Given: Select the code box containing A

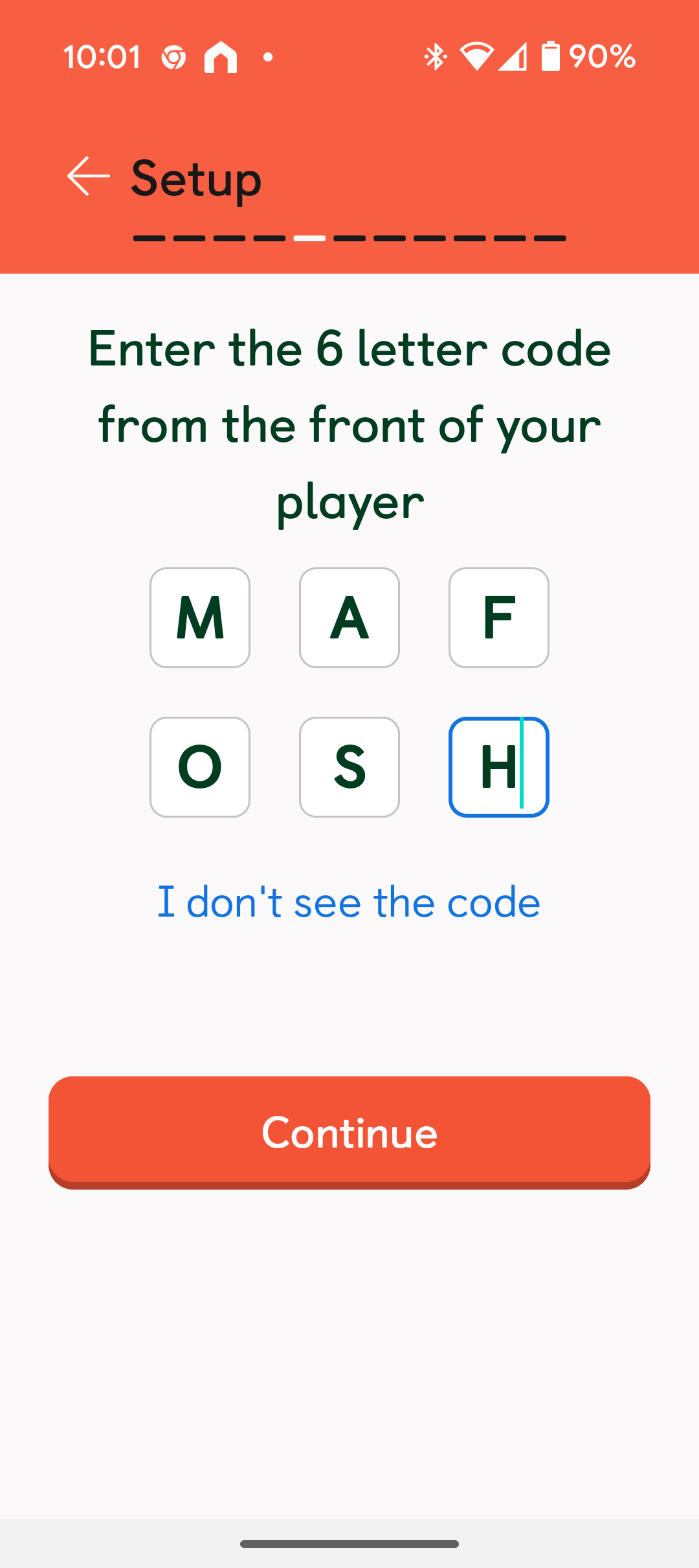Looking at the screenshot, I should pyautogui.click(x=349, y=618).
